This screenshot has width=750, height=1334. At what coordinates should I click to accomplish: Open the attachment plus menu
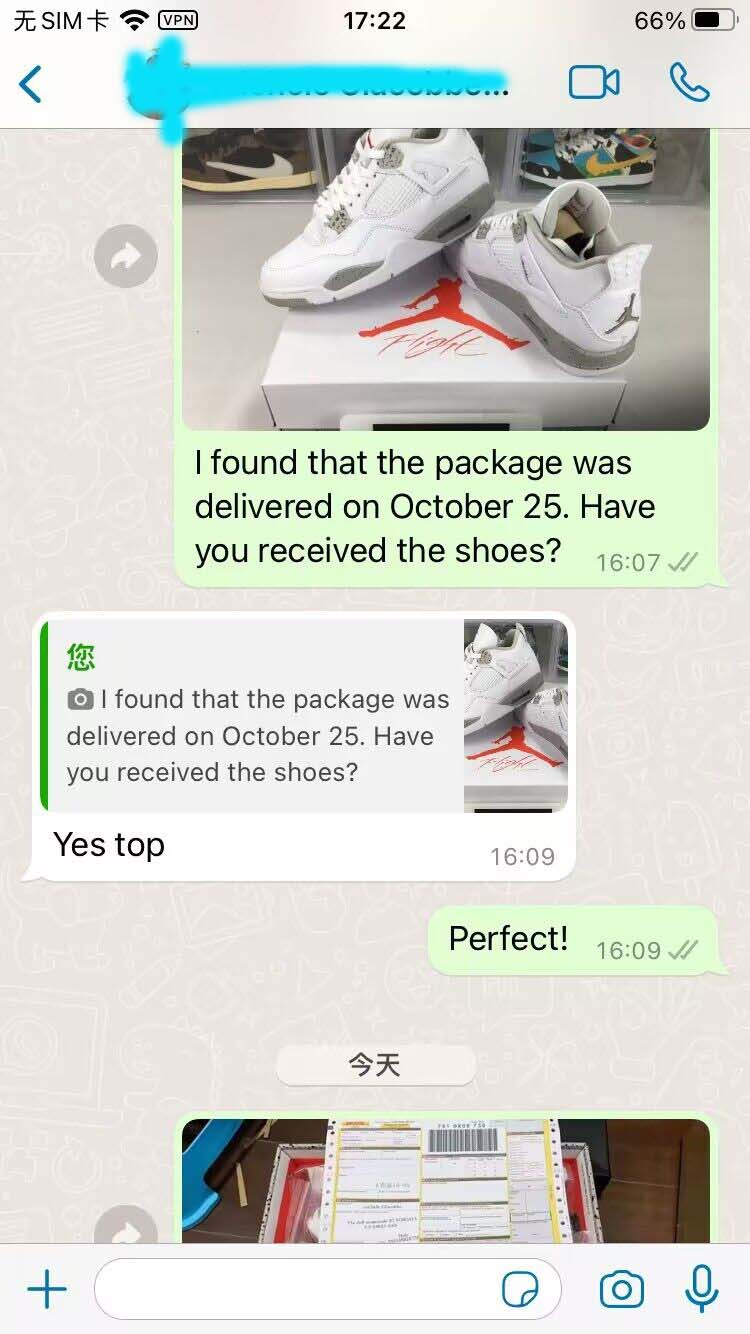click(46, 1290)
